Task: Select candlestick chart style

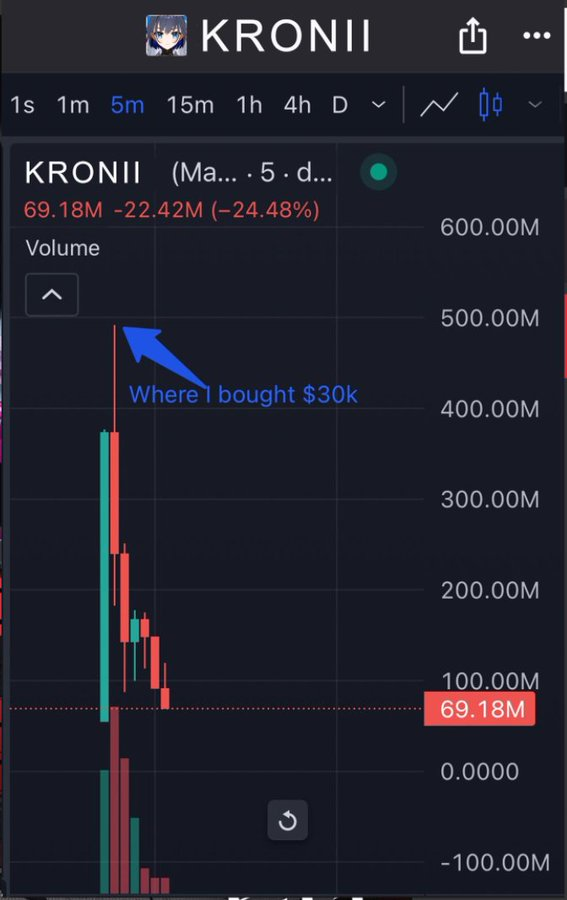Action: click(490, 104)
